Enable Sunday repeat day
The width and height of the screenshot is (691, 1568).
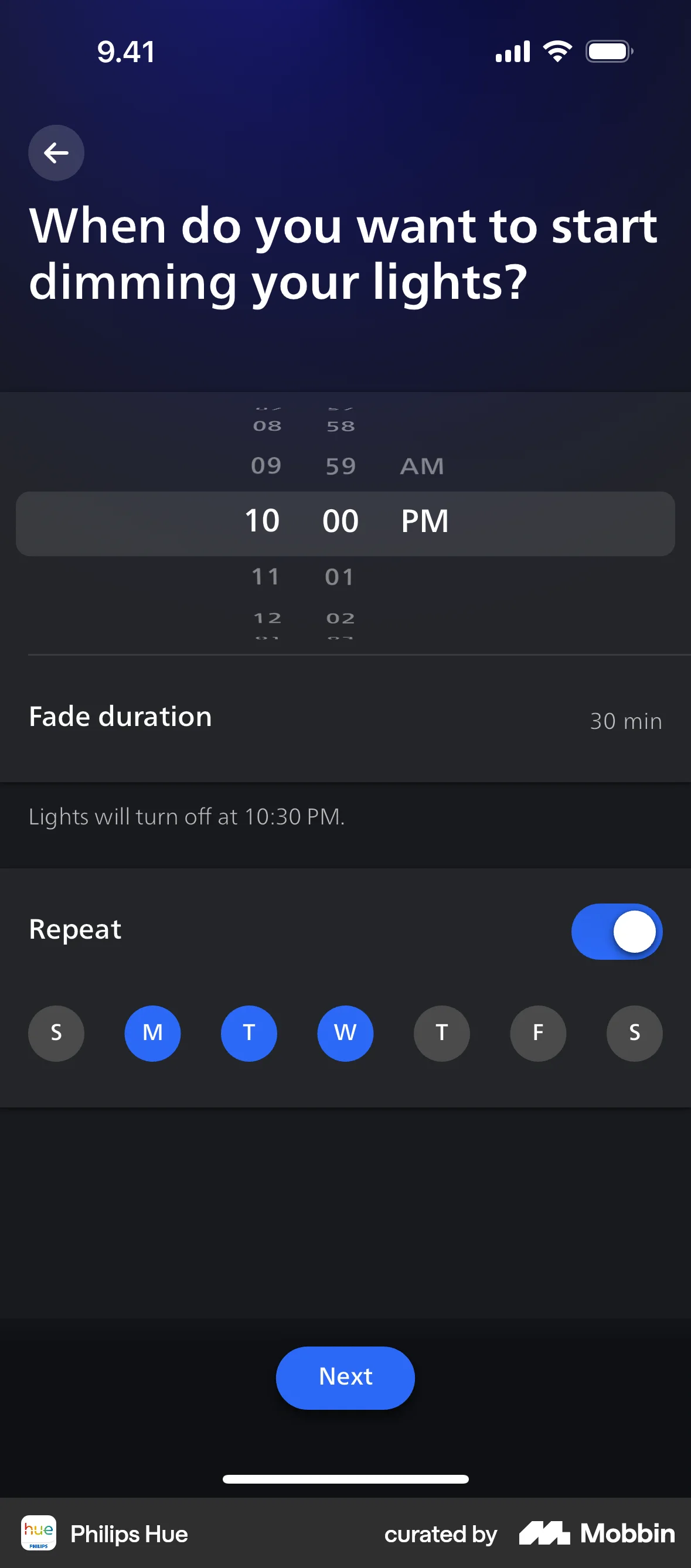56,1033
